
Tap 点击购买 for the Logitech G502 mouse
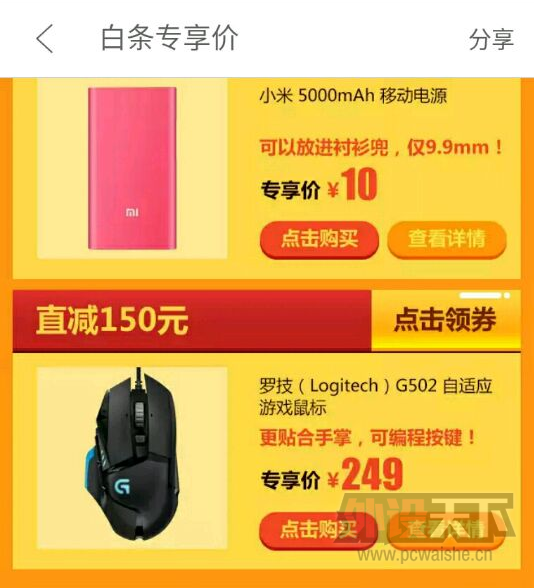318,530
